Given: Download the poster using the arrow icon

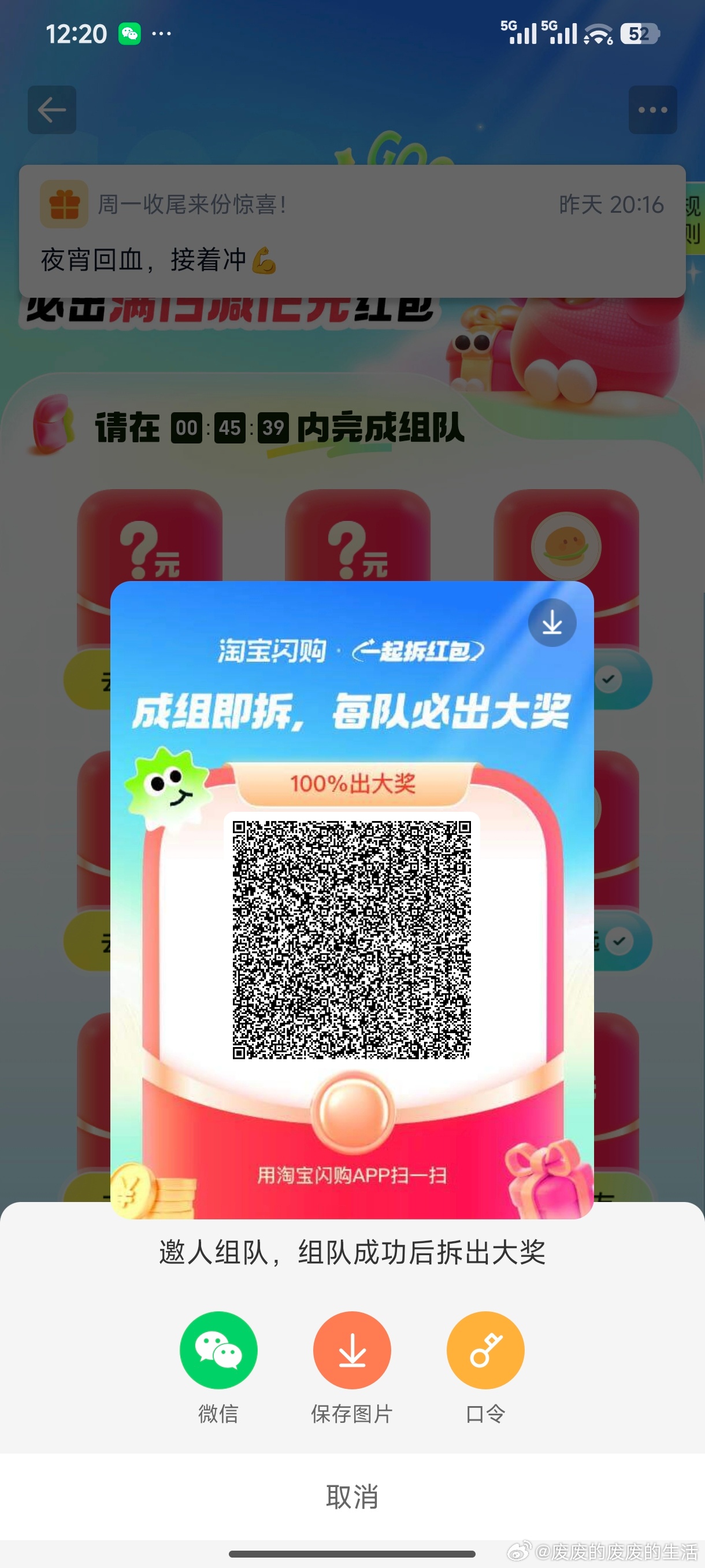Looking at the screenshot, I should (552, 623).
